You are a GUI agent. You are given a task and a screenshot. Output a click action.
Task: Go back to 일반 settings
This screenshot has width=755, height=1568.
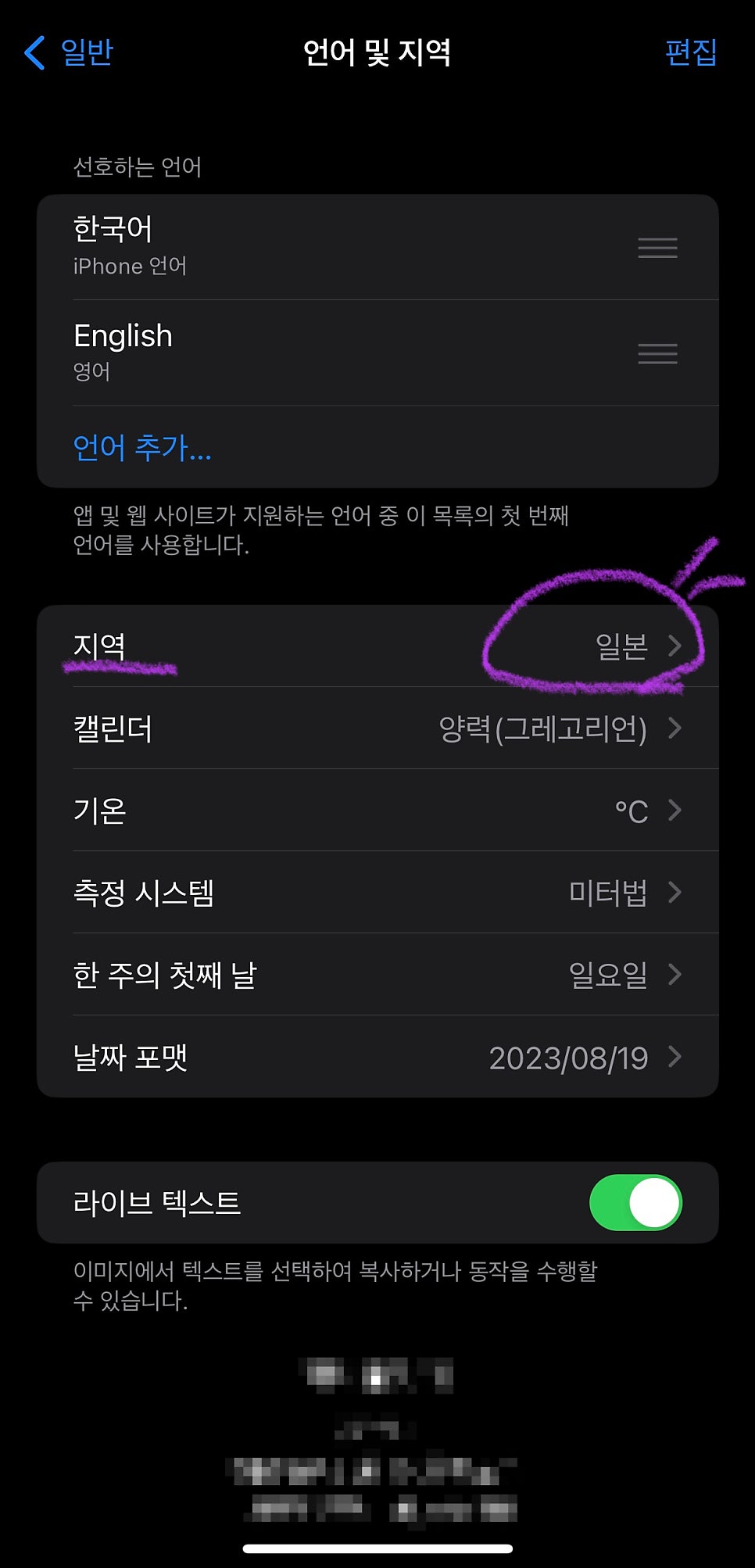(x=69, y=52)
